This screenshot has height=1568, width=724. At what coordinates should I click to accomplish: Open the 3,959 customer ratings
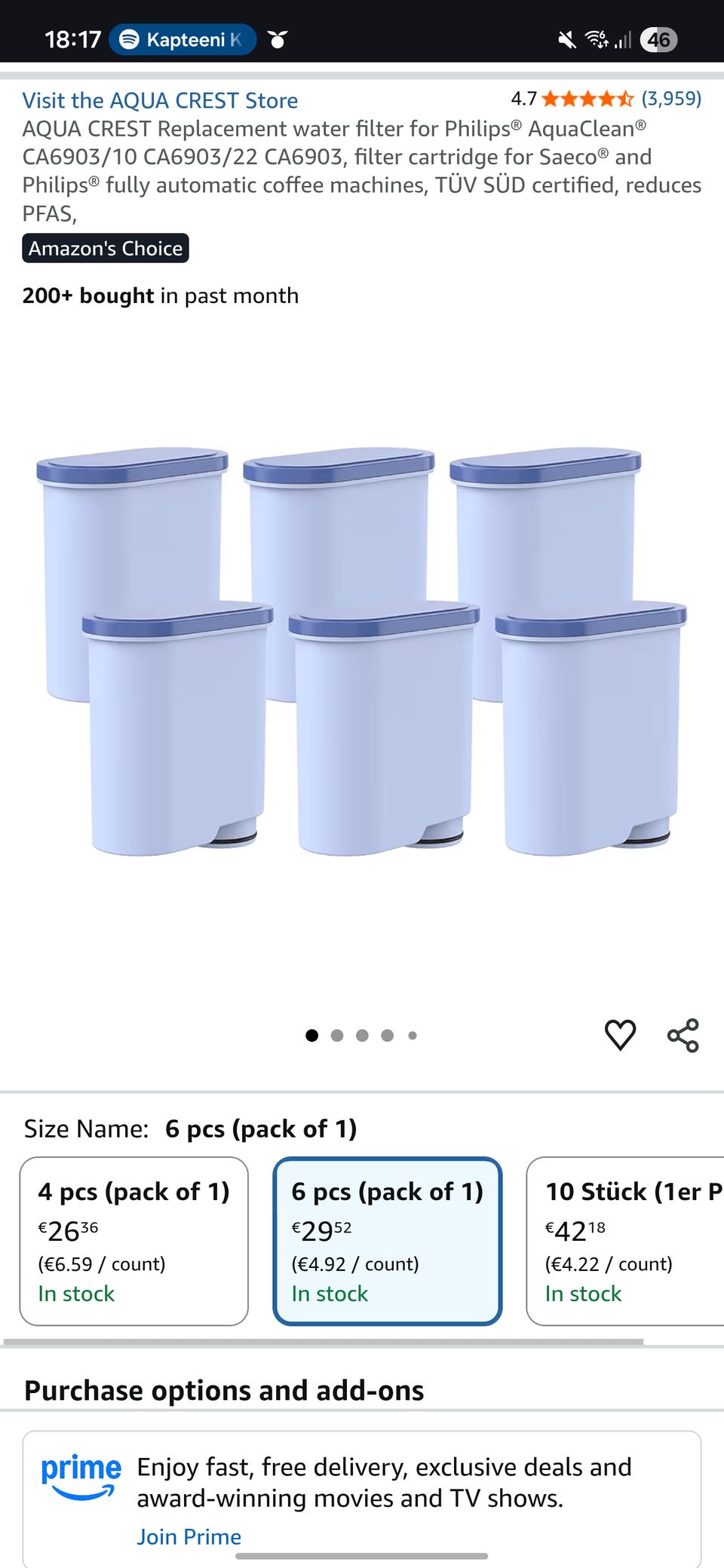[670, 99]
